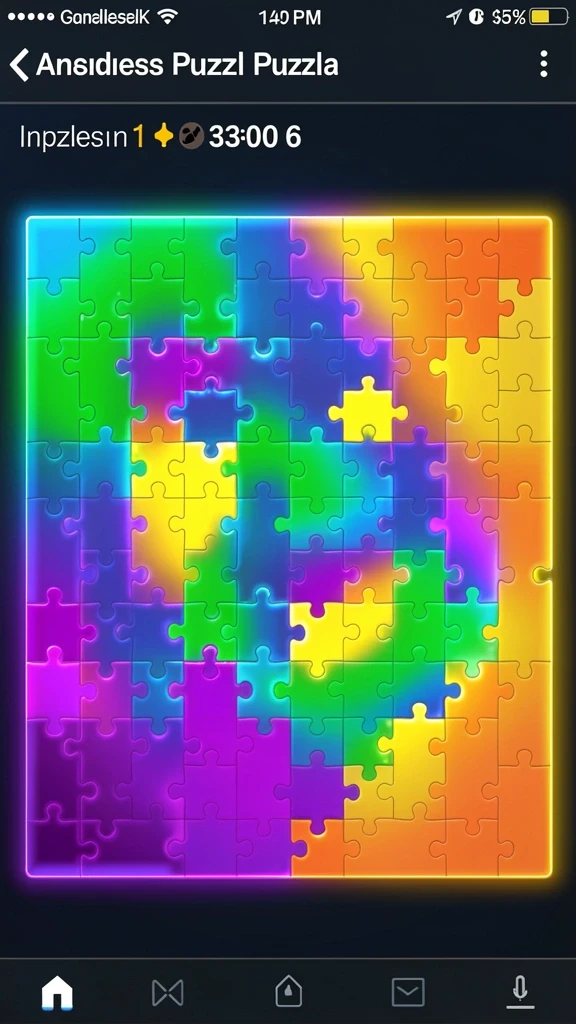Tap the yellow star icon beside the timer
Viewport: 576px width, 1024px height.
(x=163, y=136)
